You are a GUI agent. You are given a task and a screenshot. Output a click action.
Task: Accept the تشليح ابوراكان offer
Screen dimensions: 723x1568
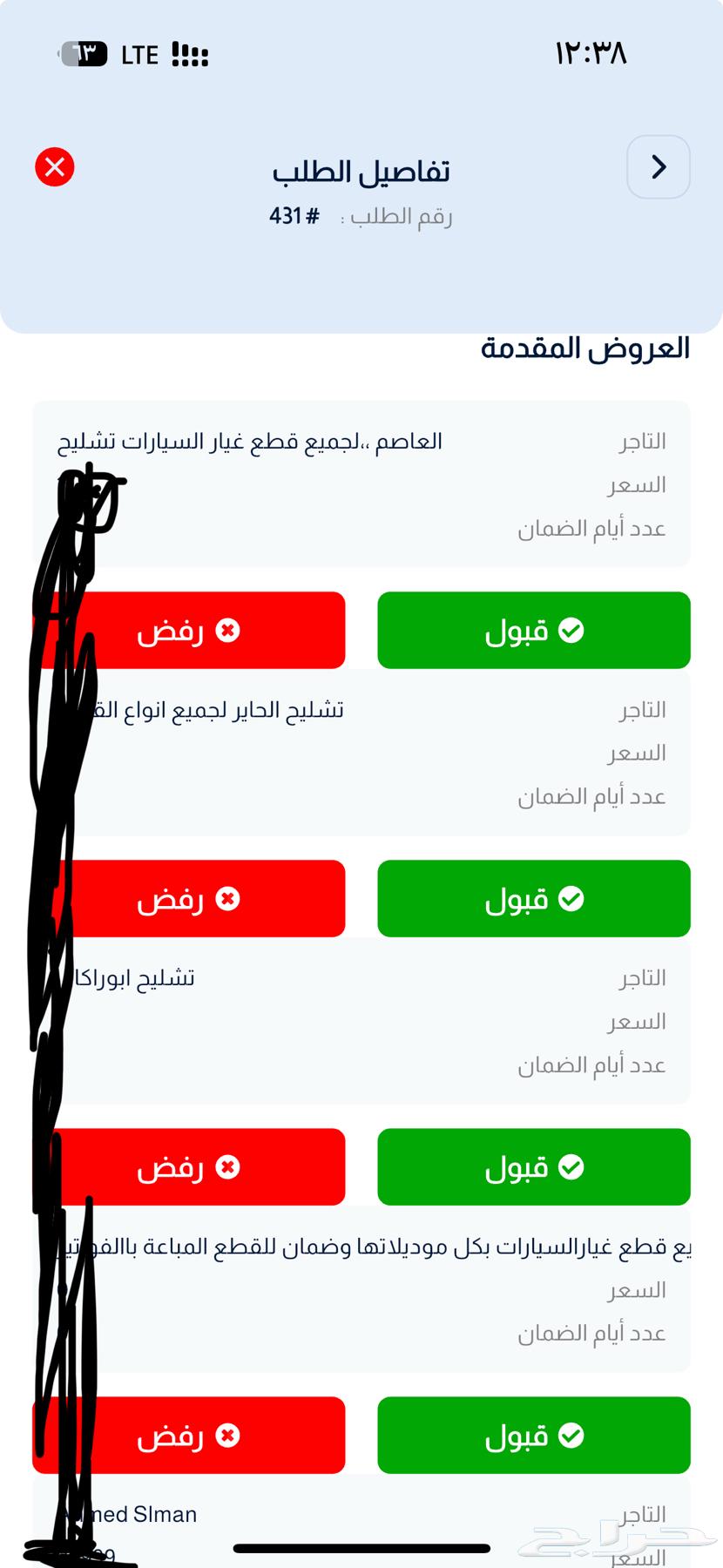coord(534,1167)
